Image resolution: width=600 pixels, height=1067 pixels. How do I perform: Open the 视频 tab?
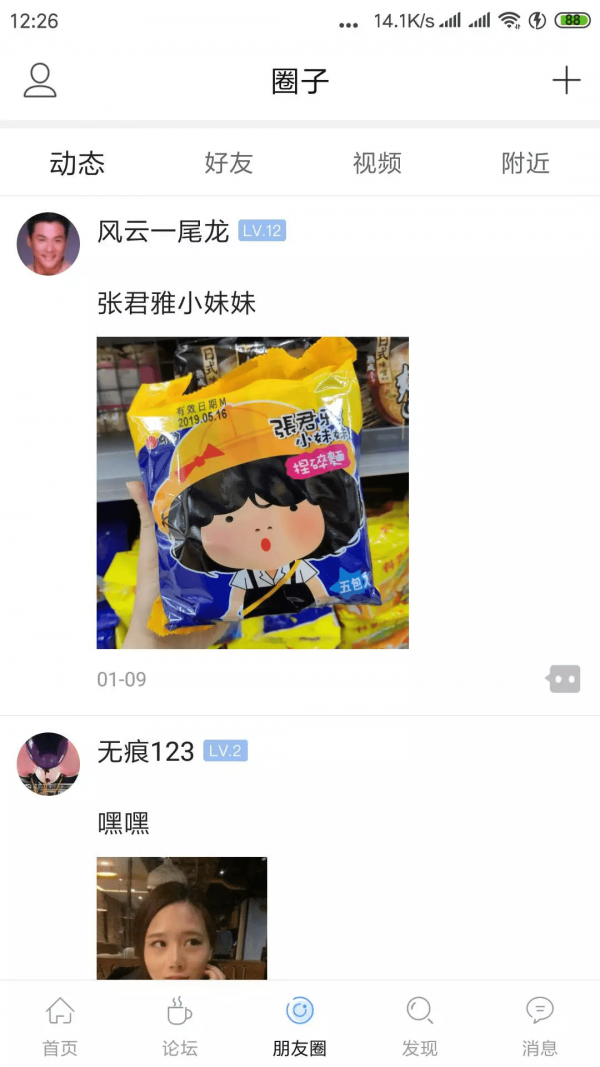[x=377, y=164]
